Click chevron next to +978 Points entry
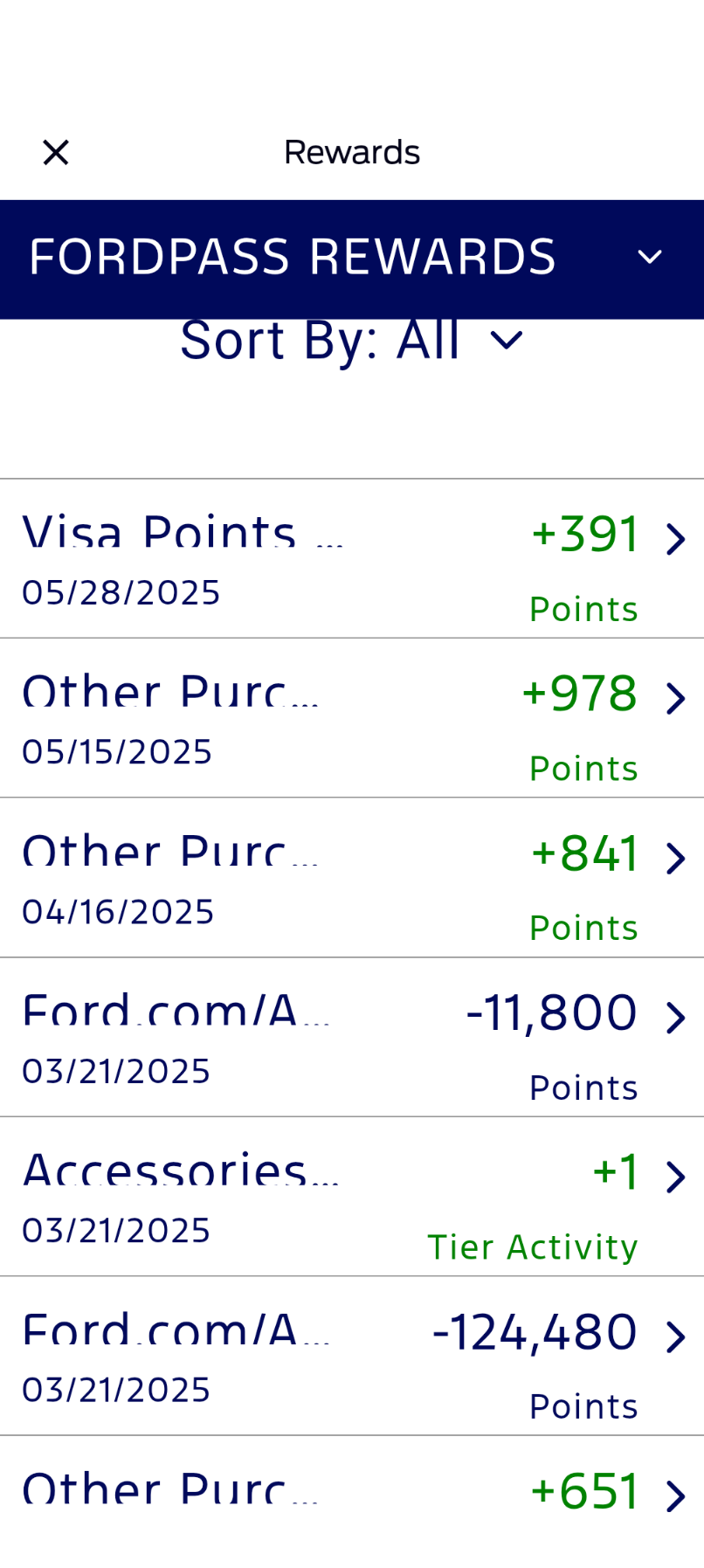The width and height of the screenshot is (704, 1568). tap(675, 698)
